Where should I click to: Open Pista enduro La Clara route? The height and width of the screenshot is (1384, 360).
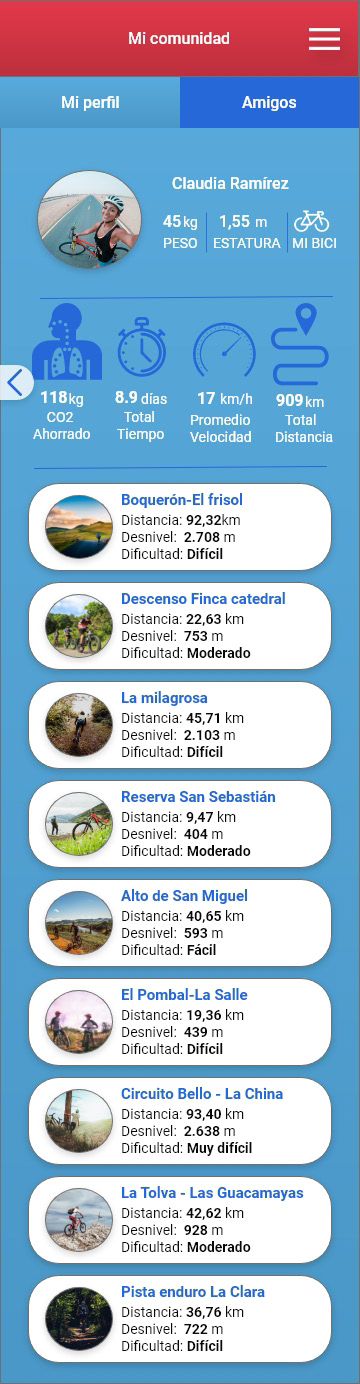(180, 1319)
